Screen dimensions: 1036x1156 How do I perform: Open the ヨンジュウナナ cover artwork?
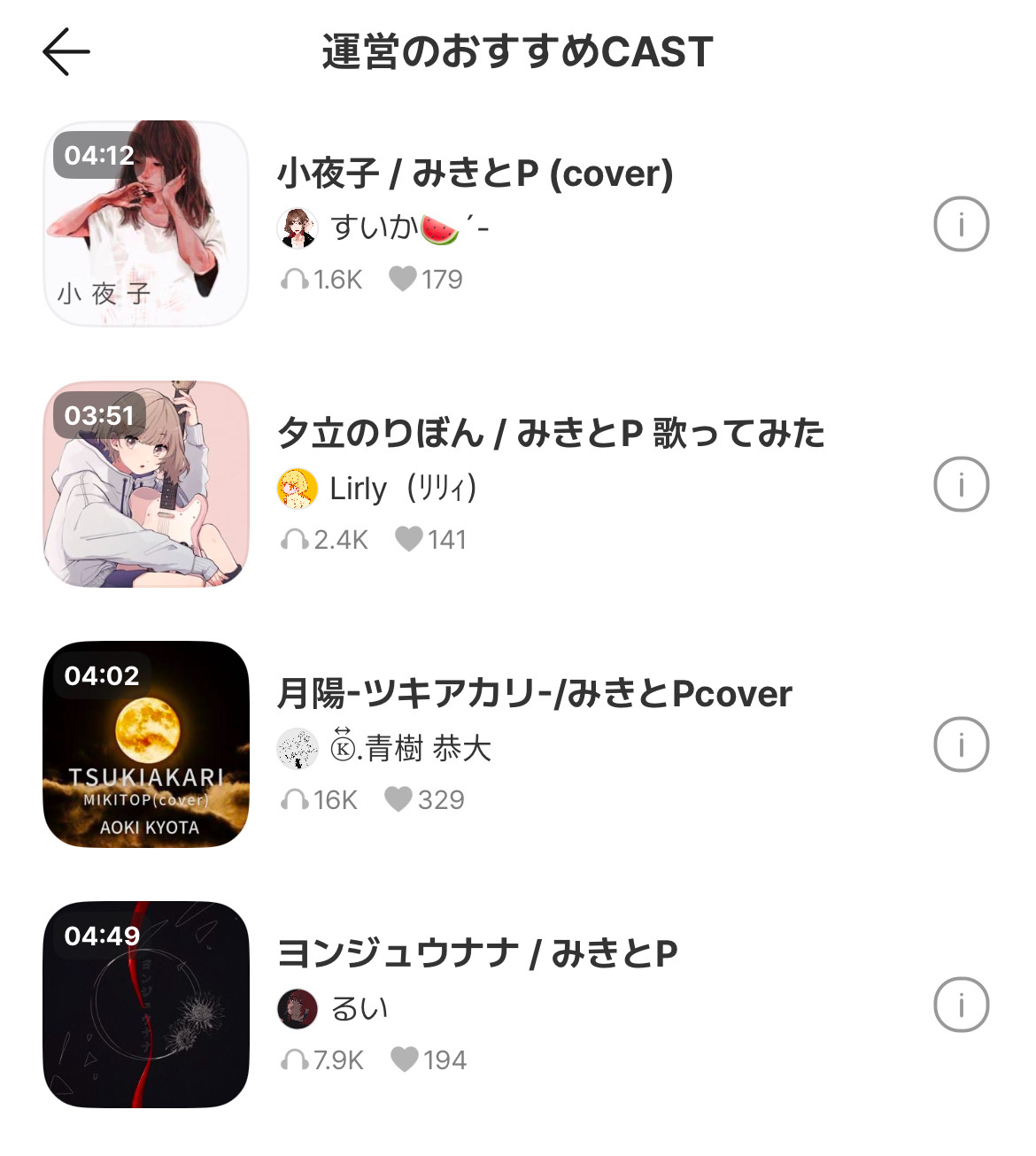(146, 1005)
